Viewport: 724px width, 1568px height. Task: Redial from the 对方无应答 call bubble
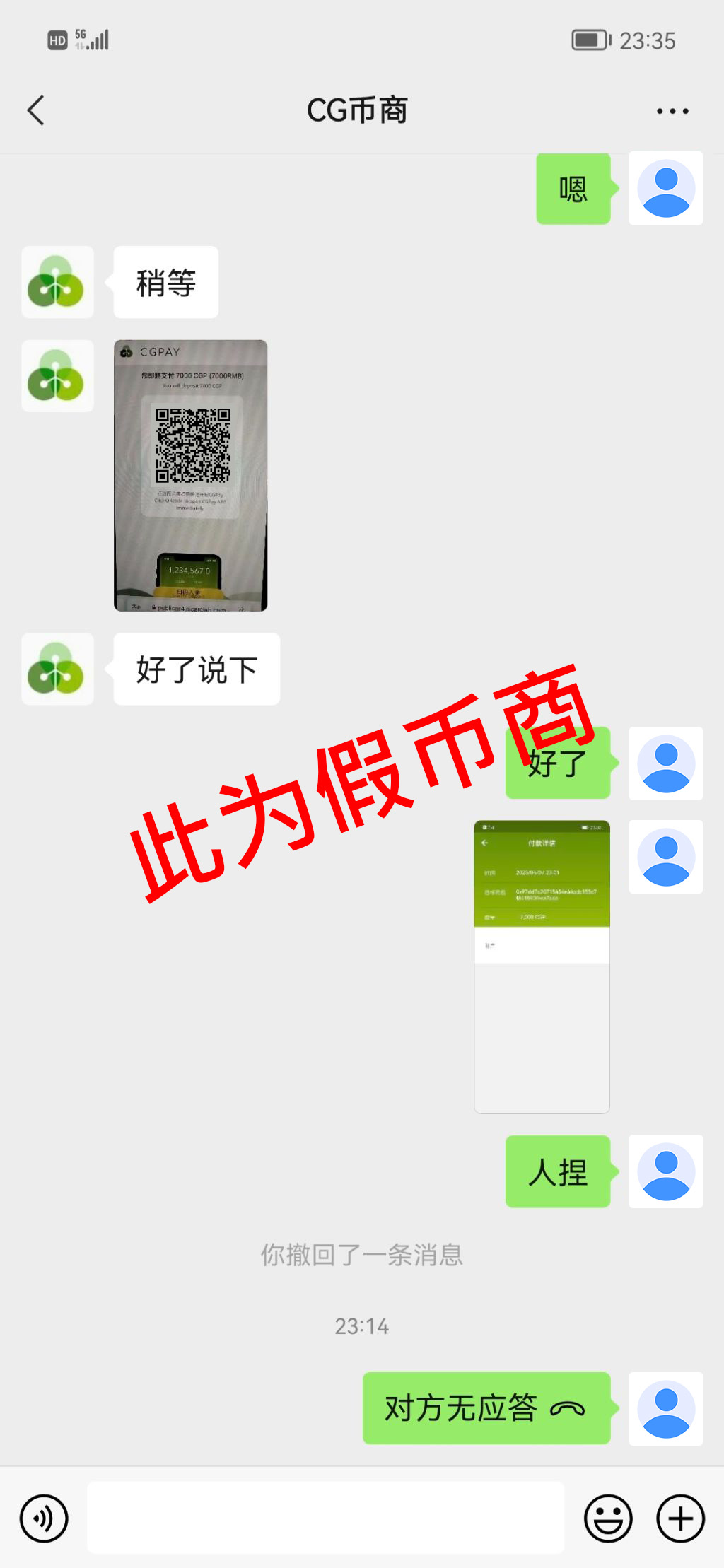486,1408
